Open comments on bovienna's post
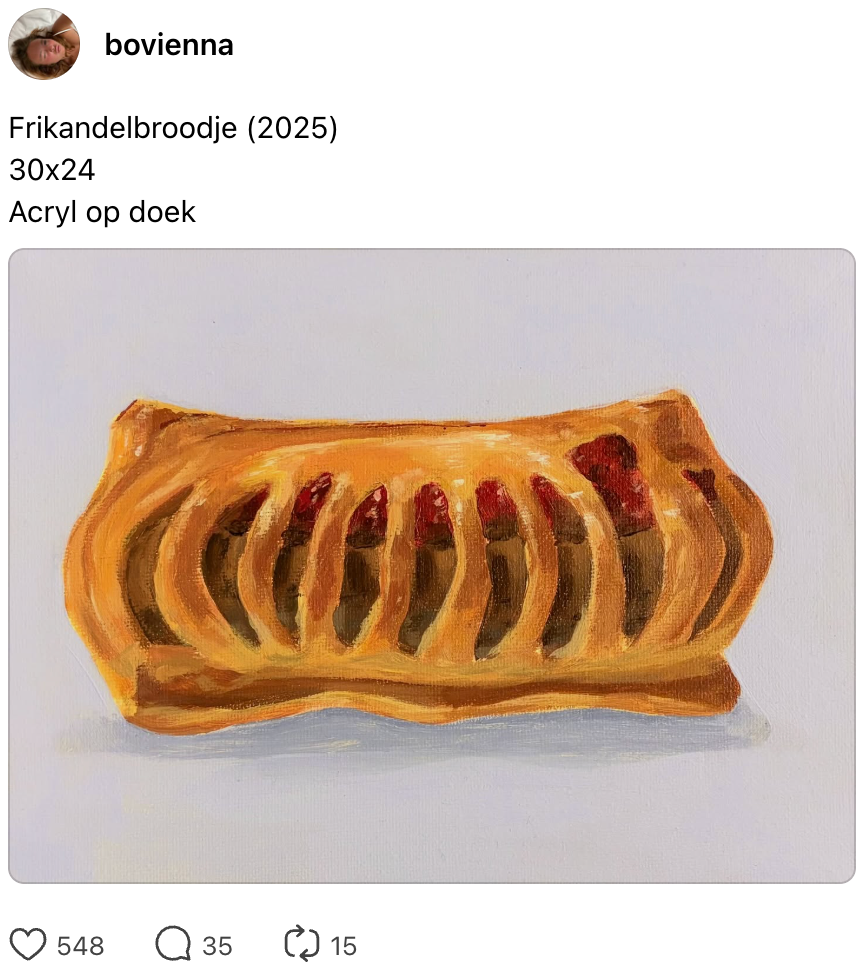 [x=174, y=944]
